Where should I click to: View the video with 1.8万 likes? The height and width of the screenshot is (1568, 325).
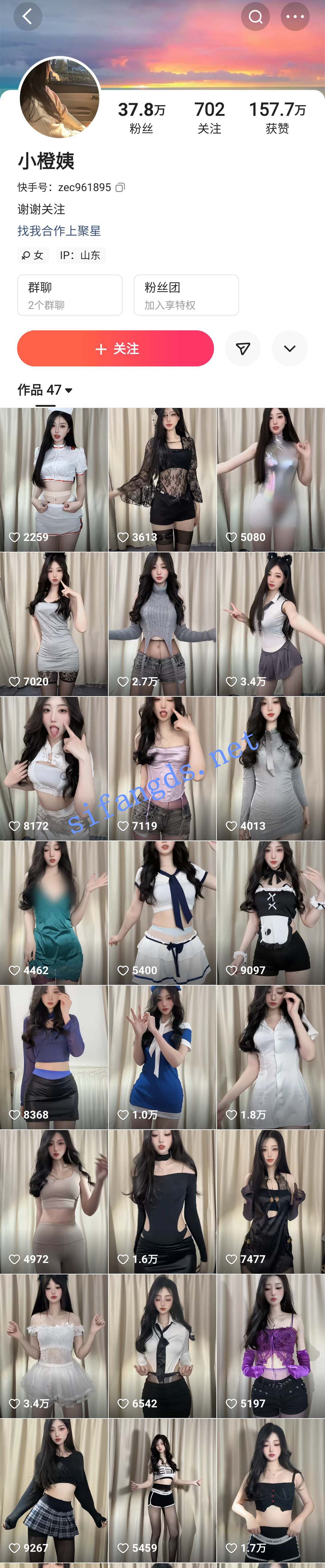coord(271,1057)
